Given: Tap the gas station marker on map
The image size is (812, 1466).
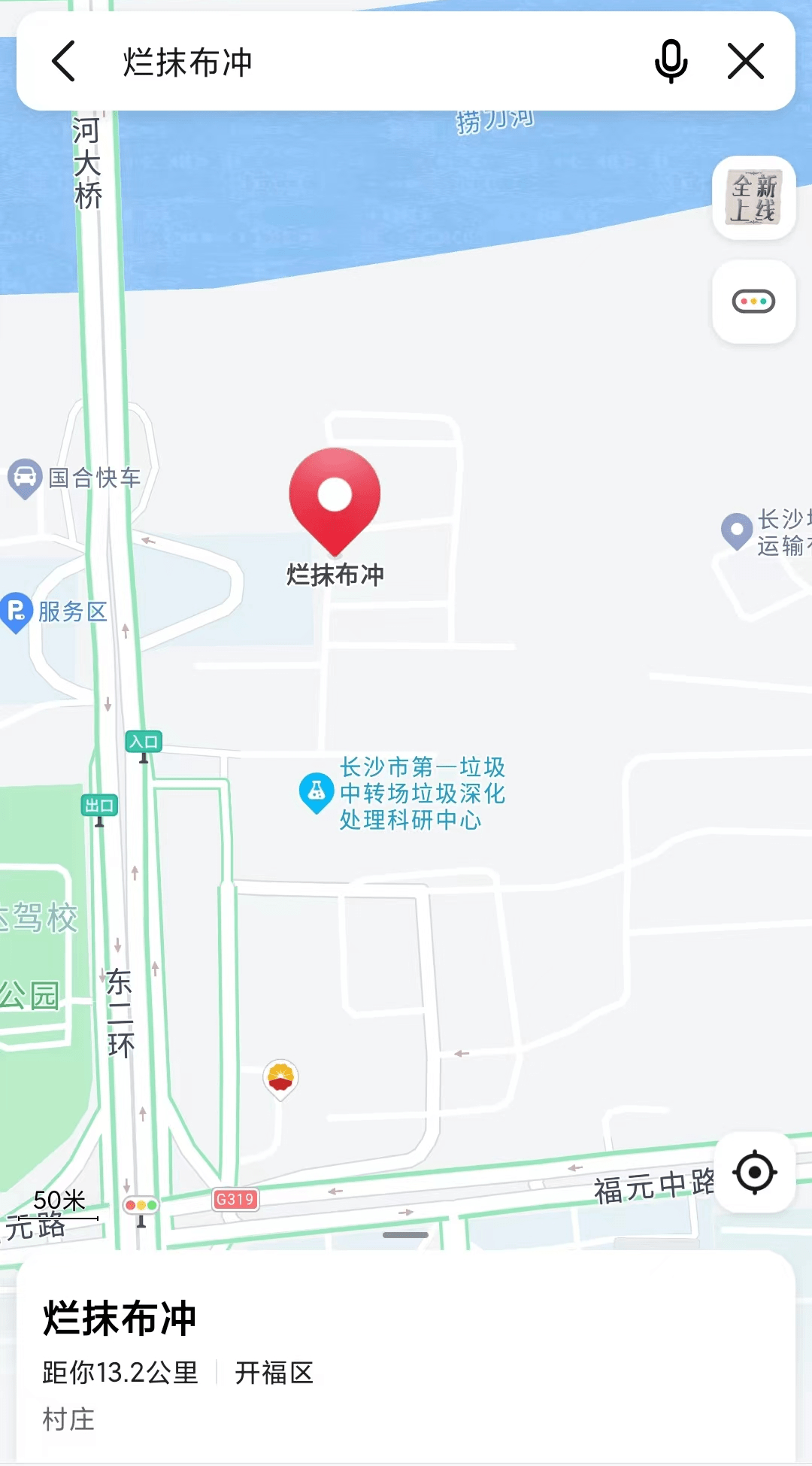Looking at the screenshot, I should click(x=280, y=1078).
